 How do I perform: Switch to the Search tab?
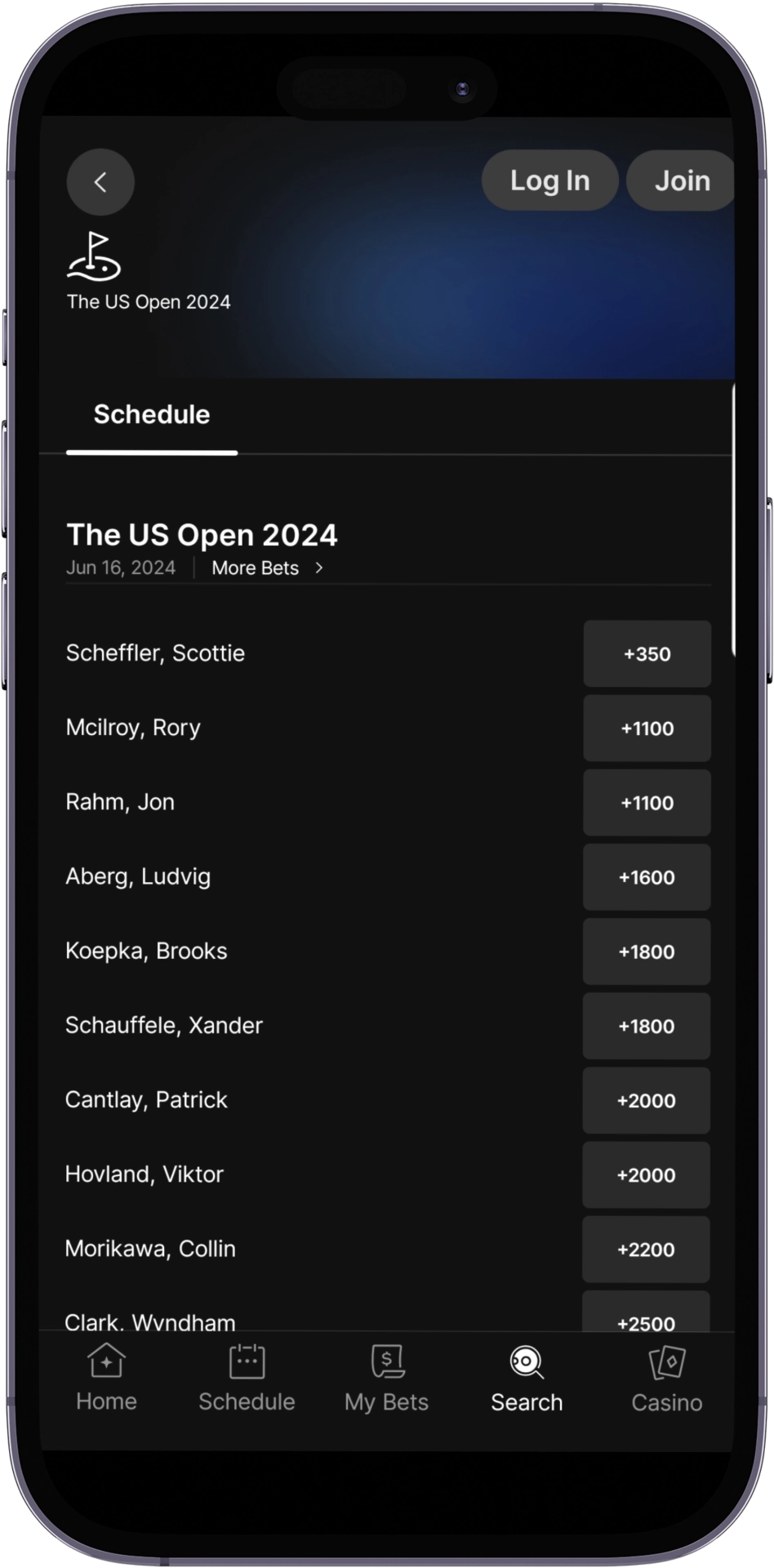pos(527,1379)
